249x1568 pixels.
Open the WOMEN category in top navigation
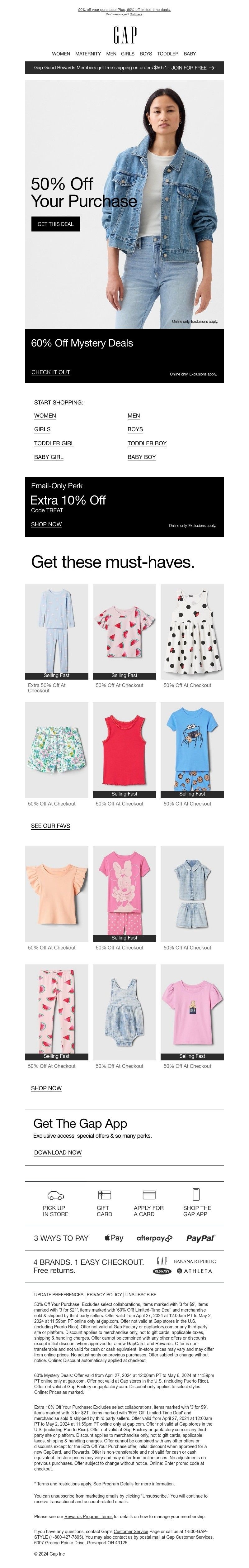pyautogui.click(x=61, y=54)
